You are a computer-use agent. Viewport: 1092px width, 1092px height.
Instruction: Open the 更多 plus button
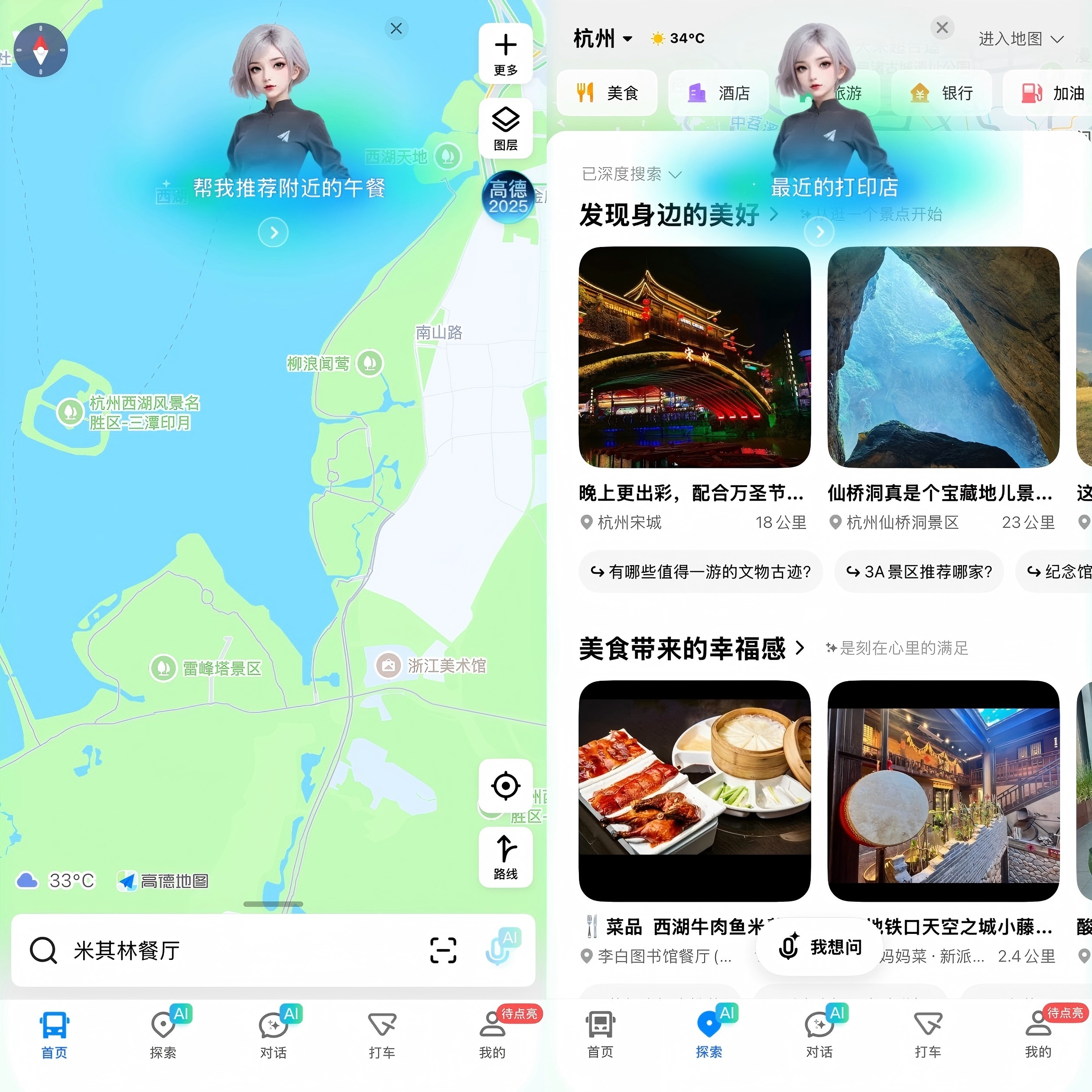tap(505, 54)
